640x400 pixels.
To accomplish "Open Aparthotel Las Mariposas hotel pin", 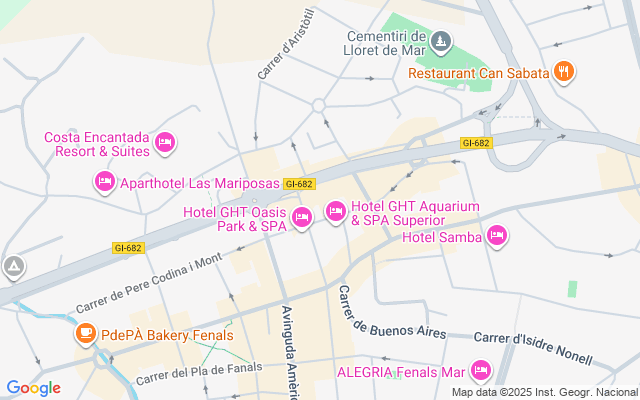I will pos(104,182).
